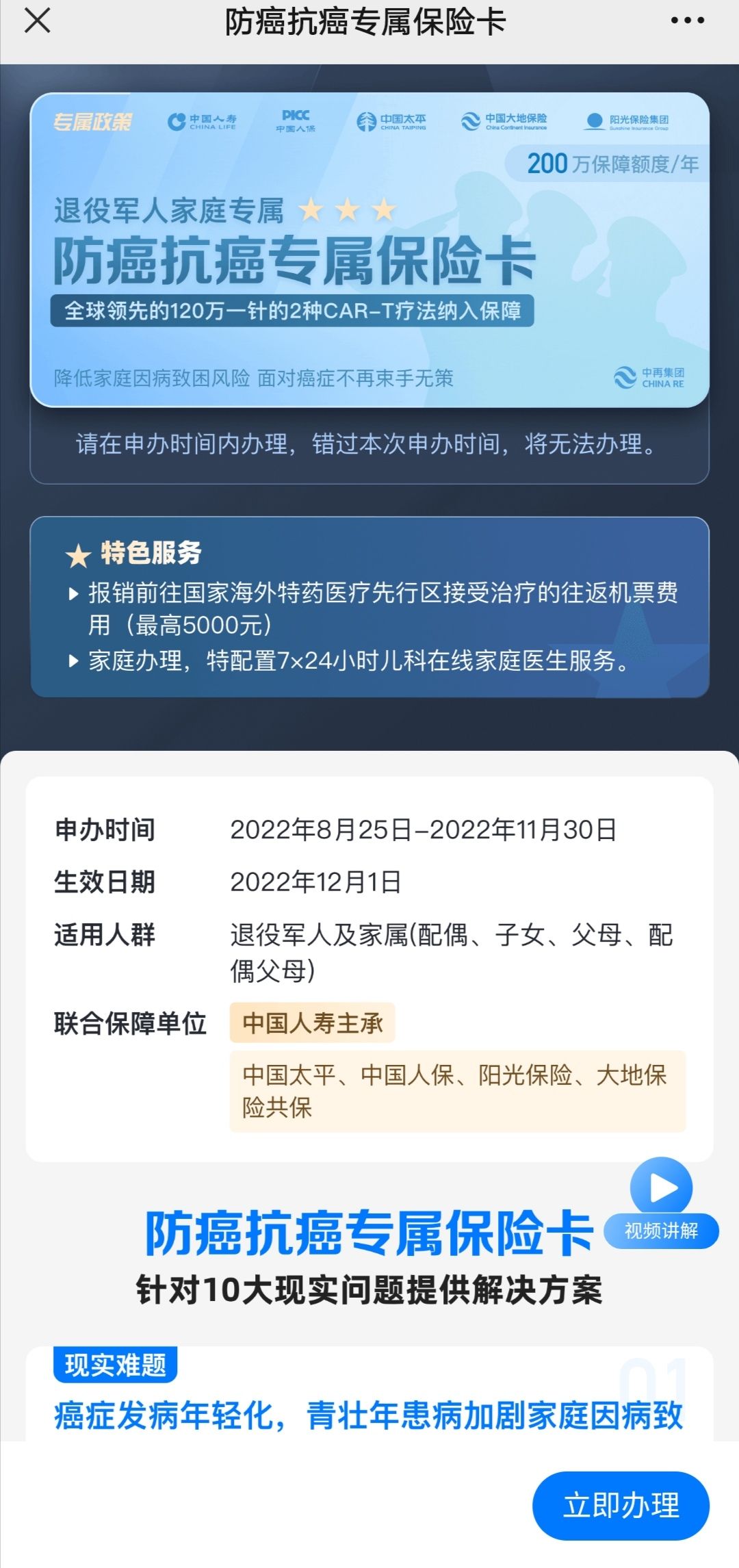Tap the 立即办理 apply now button
The image size is (739, 1568).
coord(621,1506)
